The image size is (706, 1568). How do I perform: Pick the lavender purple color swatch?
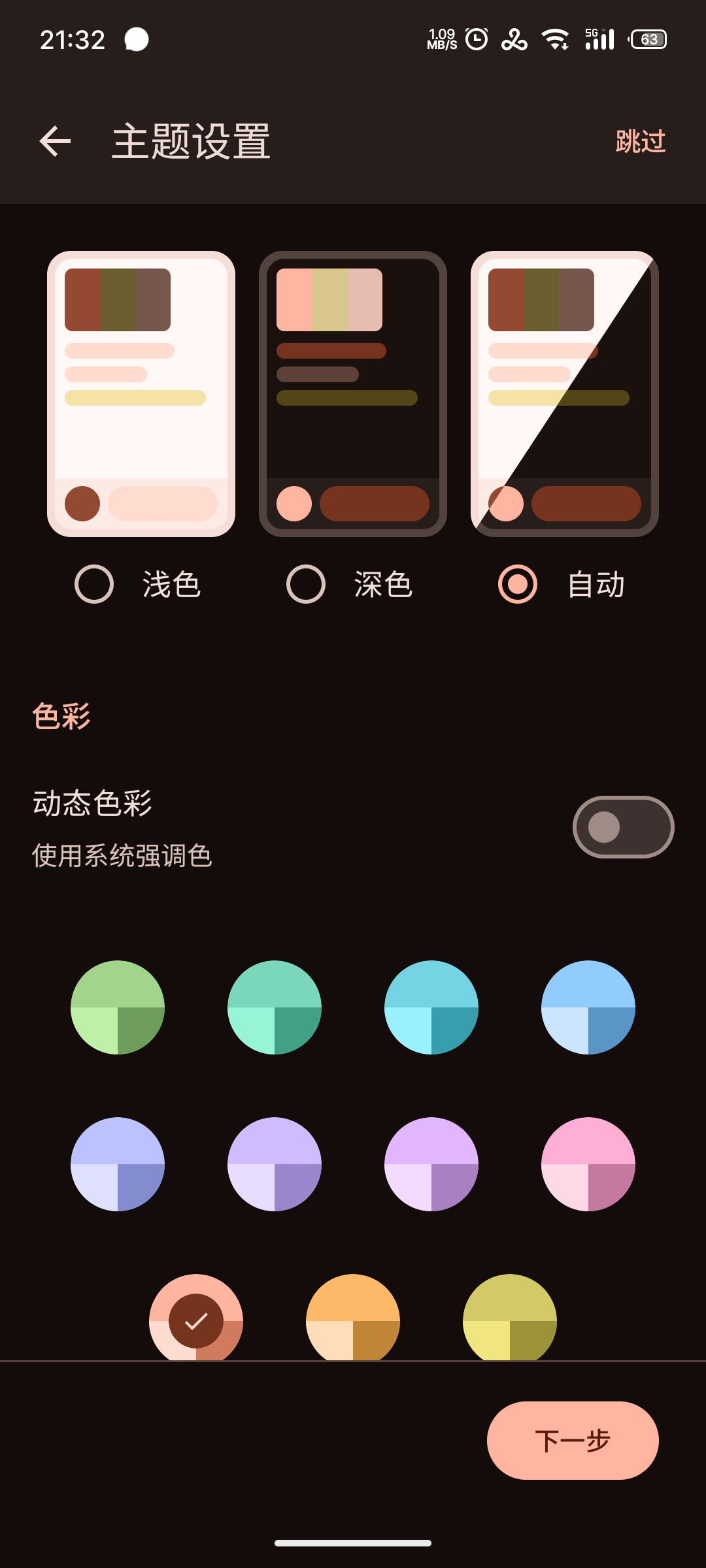[x=275, y=1164]
